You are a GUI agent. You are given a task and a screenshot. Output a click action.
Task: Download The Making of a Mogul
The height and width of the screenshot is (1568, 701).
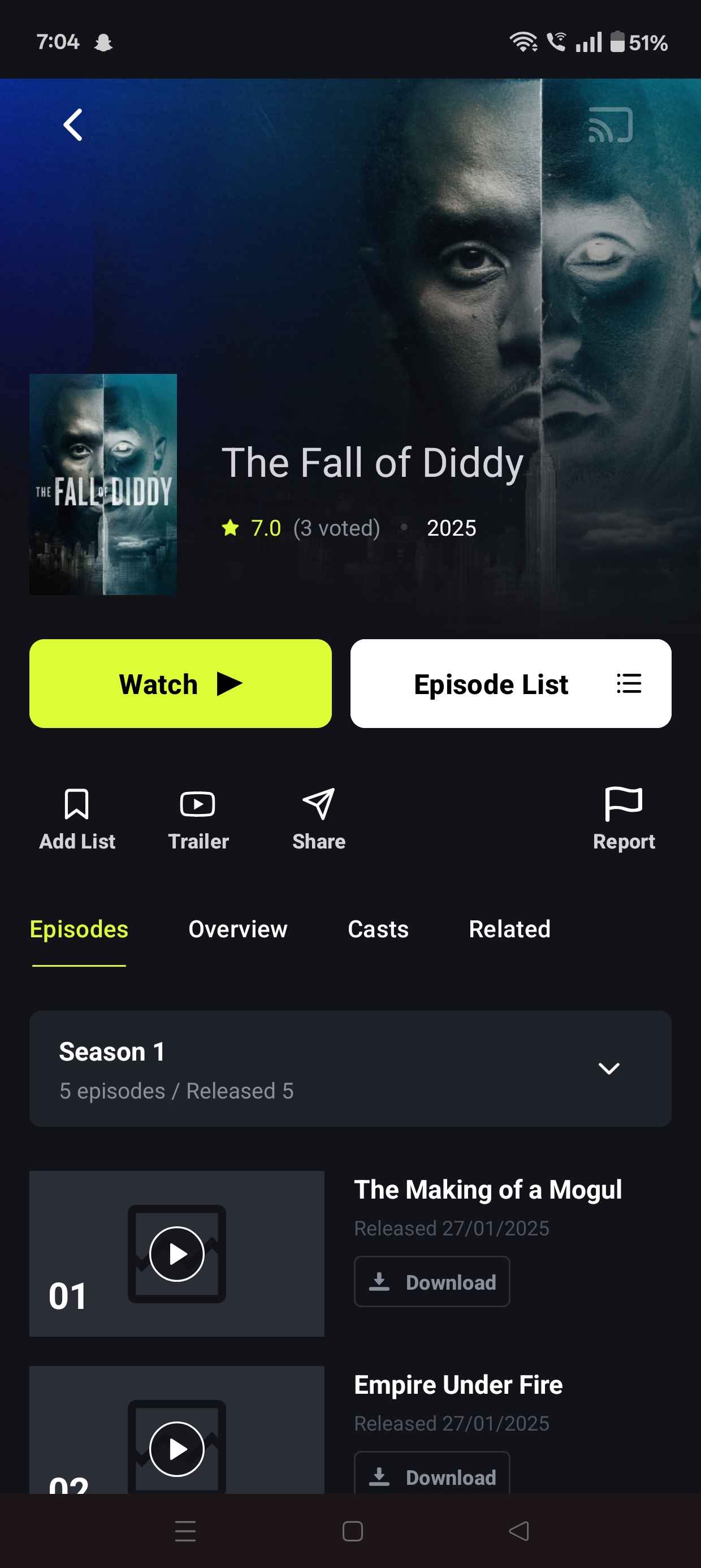click(x=431, y=1282)
